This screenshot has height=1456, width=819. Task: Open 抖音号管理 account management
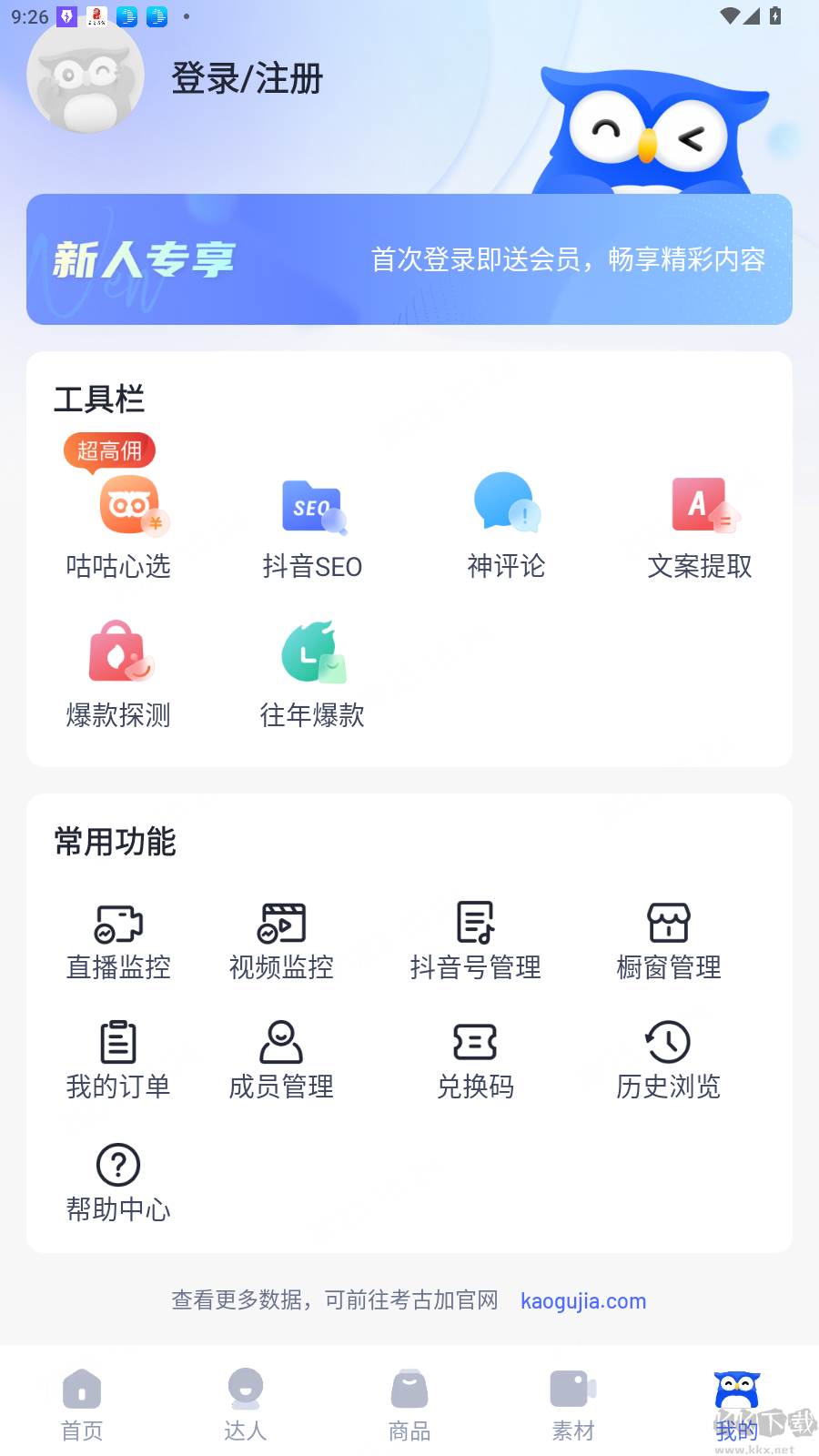pyautogui.click(x=475, y=940)
